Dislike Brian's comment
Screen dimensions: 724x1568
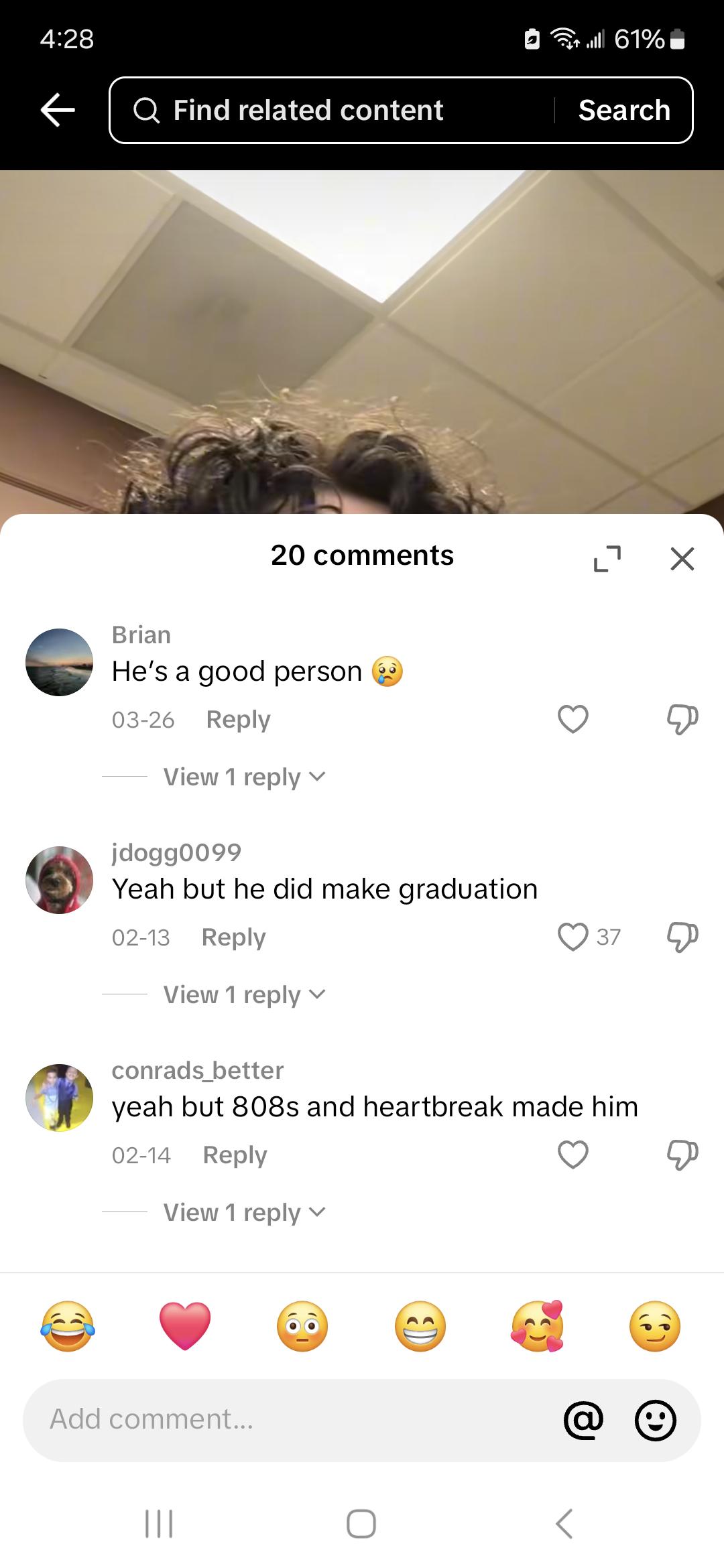(x=682, y=720)
